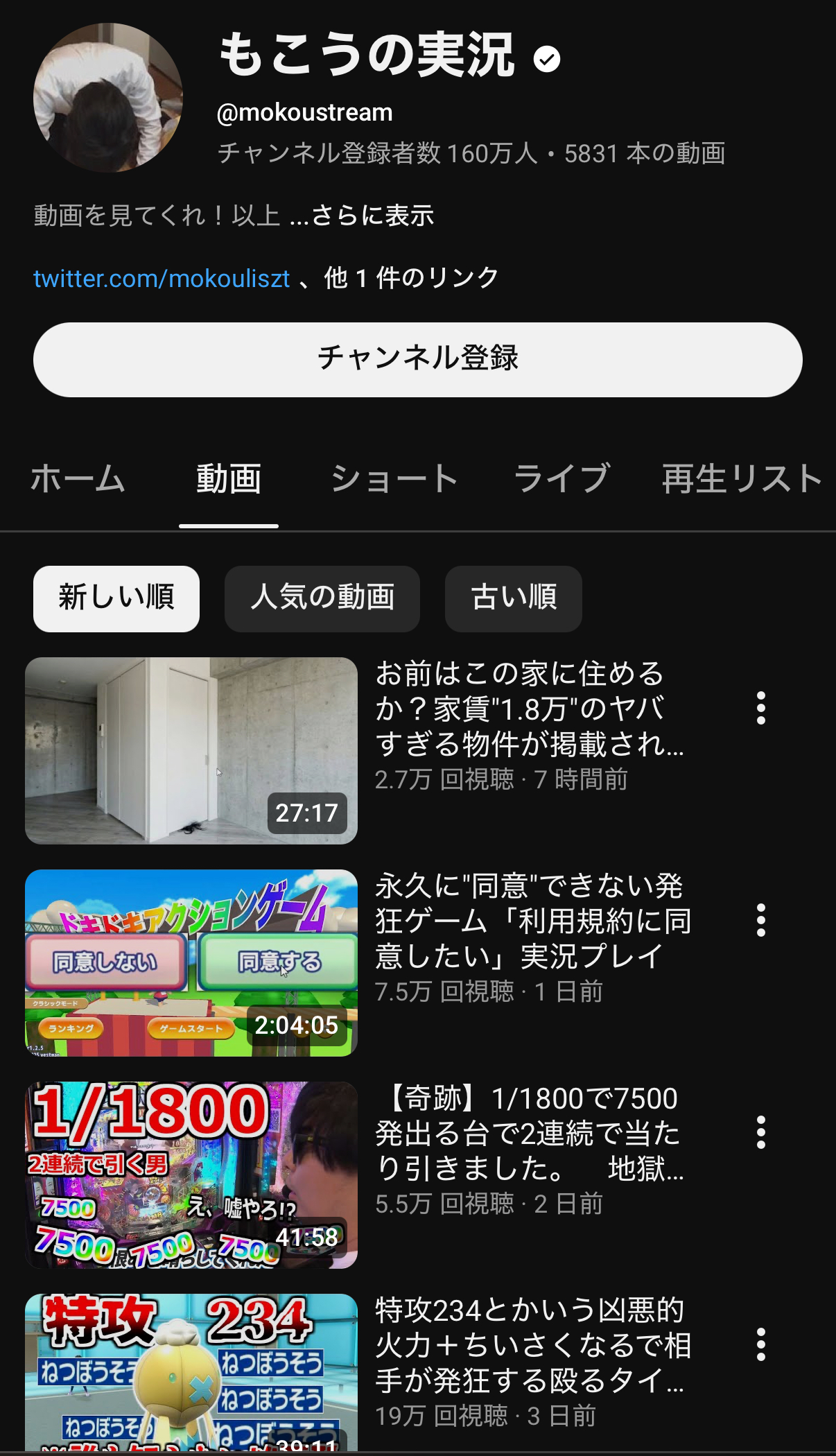Select the 新しい順 sort chip

click(116, 598)
